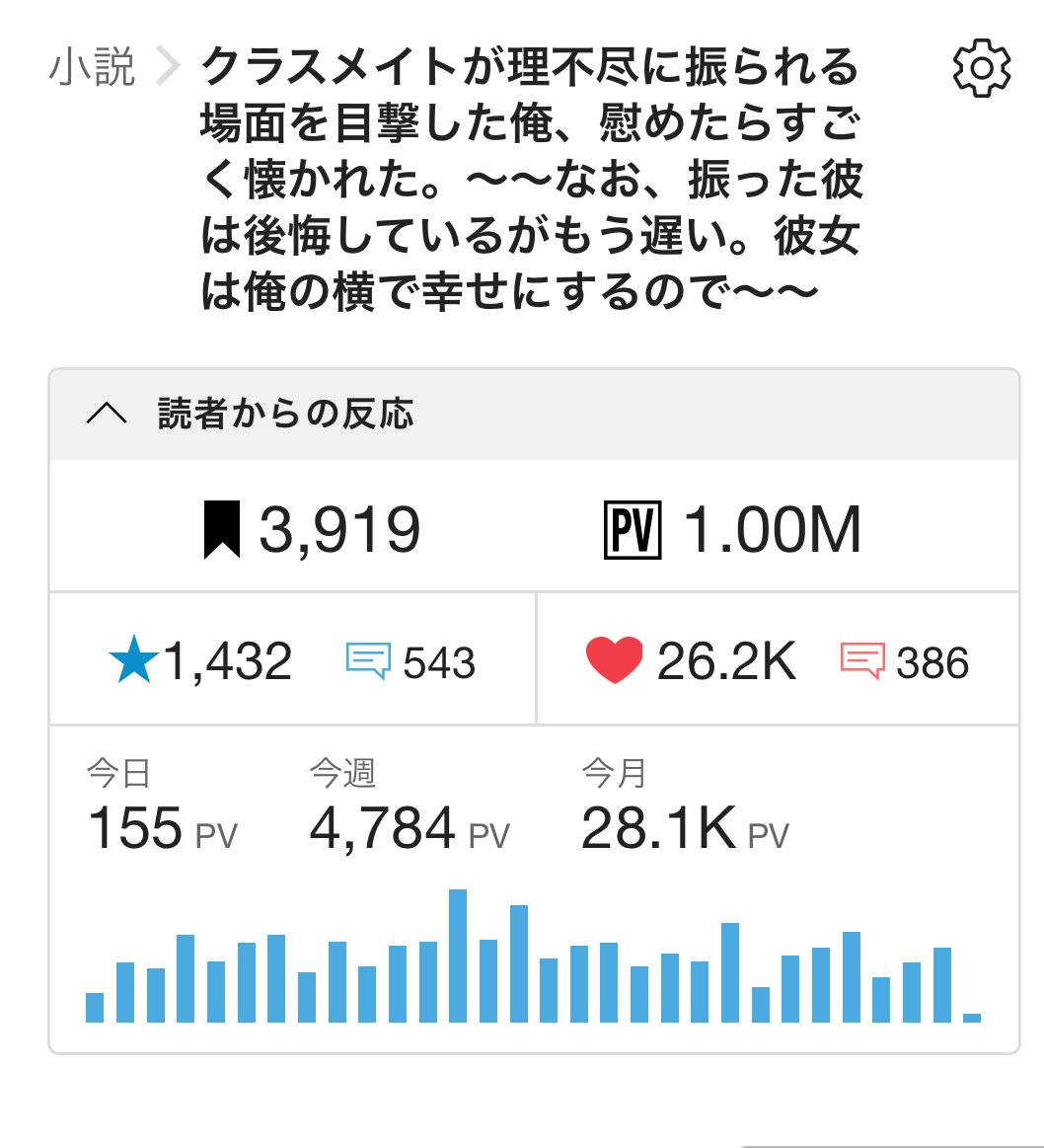1044x1148 pixels.
Task: Open the 543 review comments
Action: click(x=411, y=661)
